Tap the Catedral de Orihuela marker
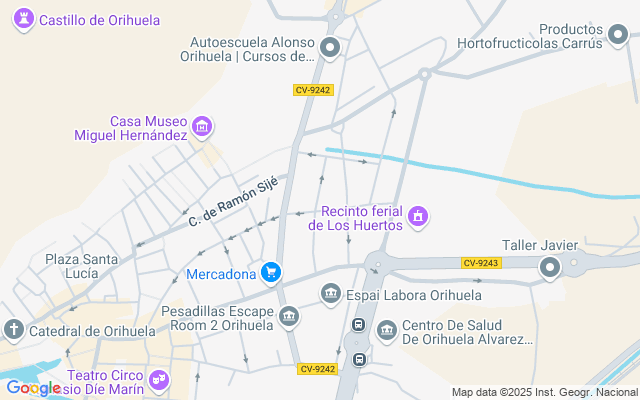640x400 pixels. 13,330
